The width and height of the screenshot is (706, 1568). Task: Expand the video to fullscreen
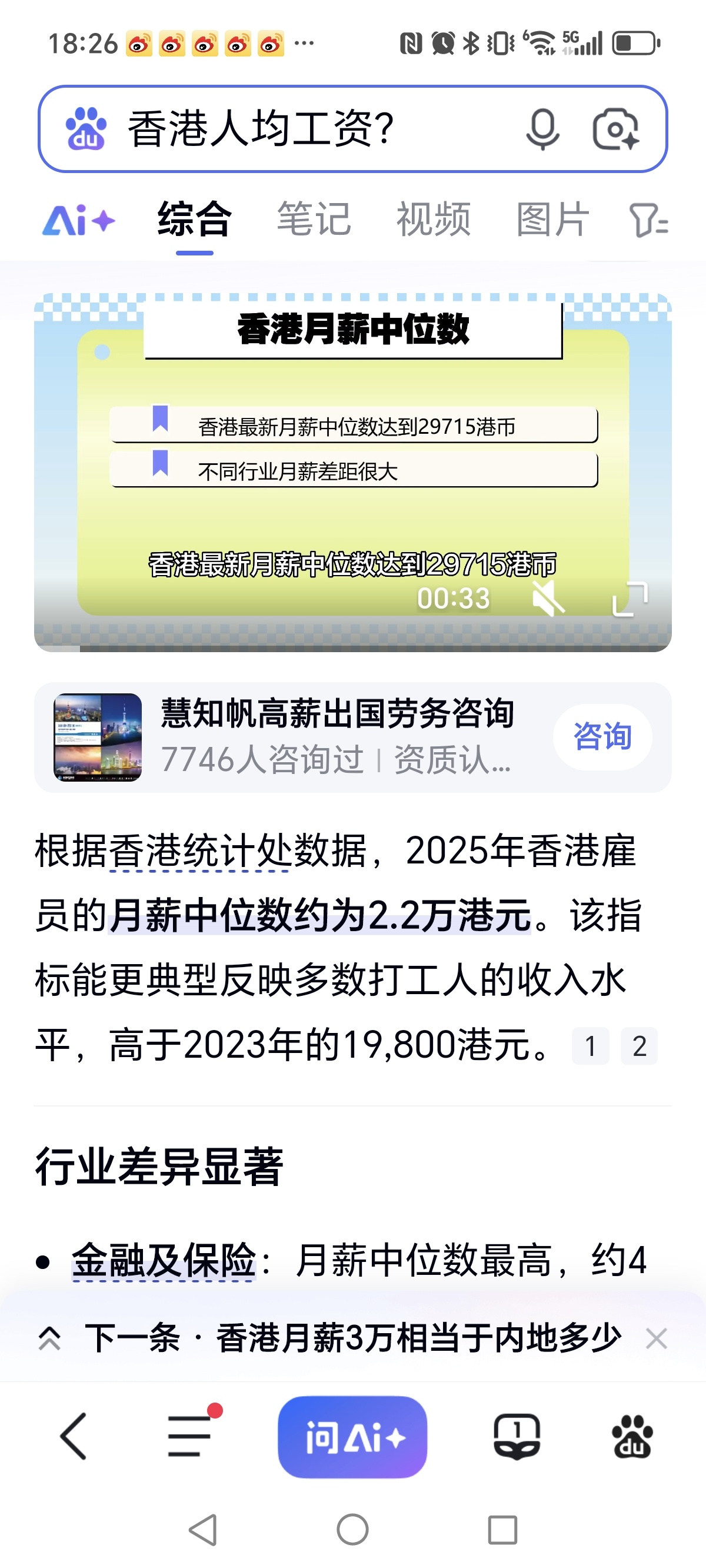(630, 599)
